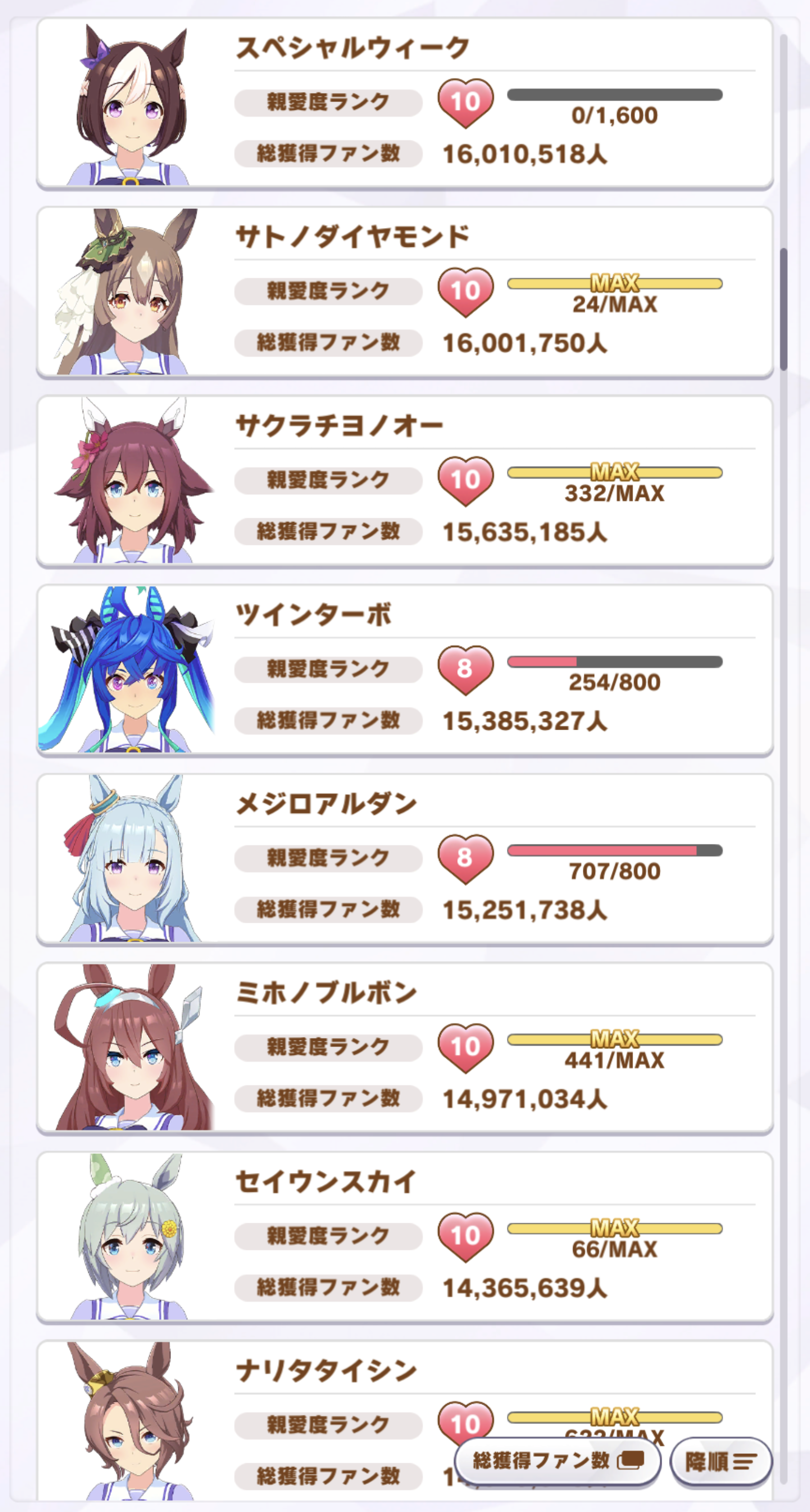Select the セイウンスカイ character card
The image size is (810, 1512).
tap(405, 1237)
